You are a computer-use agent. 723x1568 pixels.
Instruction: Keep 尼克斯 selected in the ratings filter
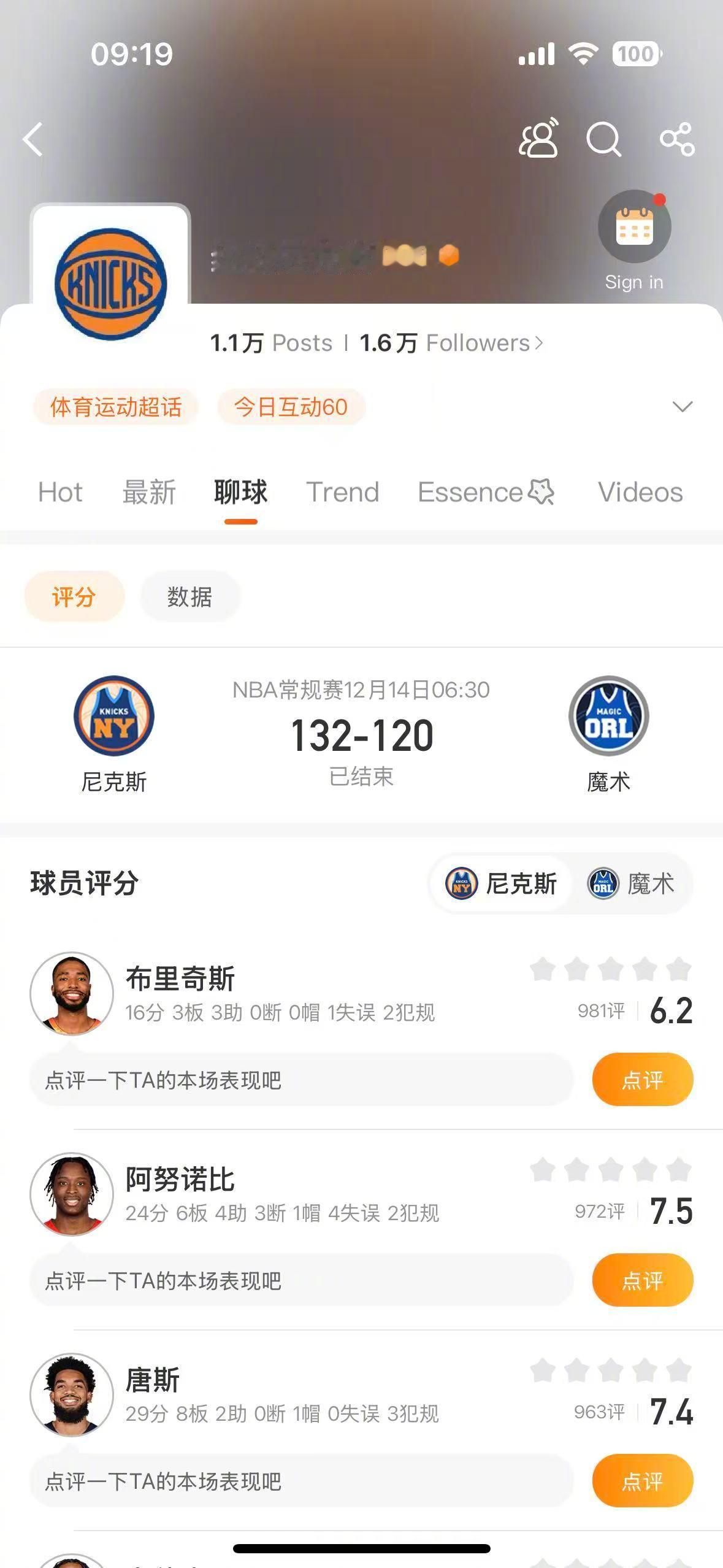click(500, 884)
